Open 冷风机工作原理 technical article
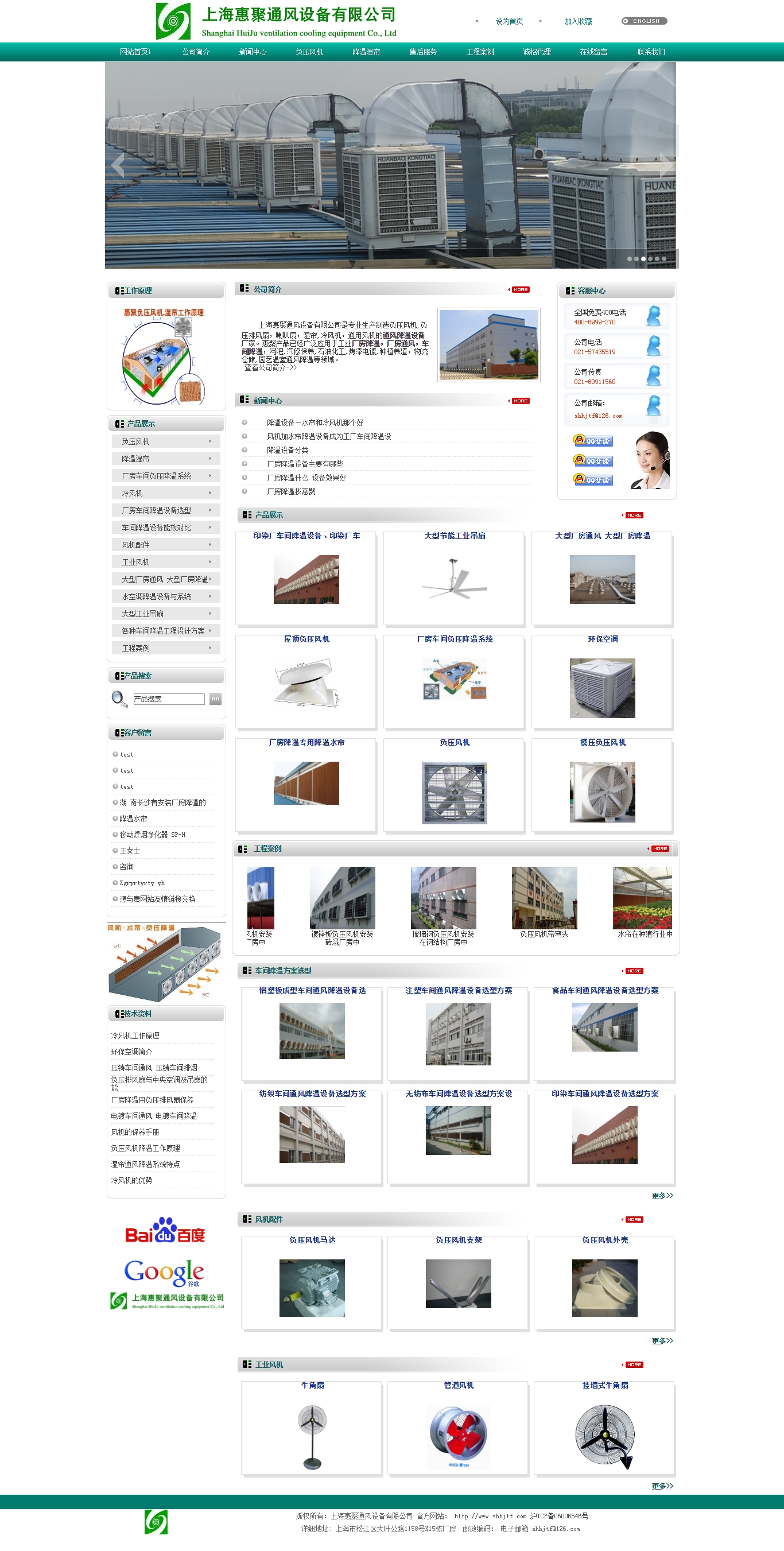 135,1036
